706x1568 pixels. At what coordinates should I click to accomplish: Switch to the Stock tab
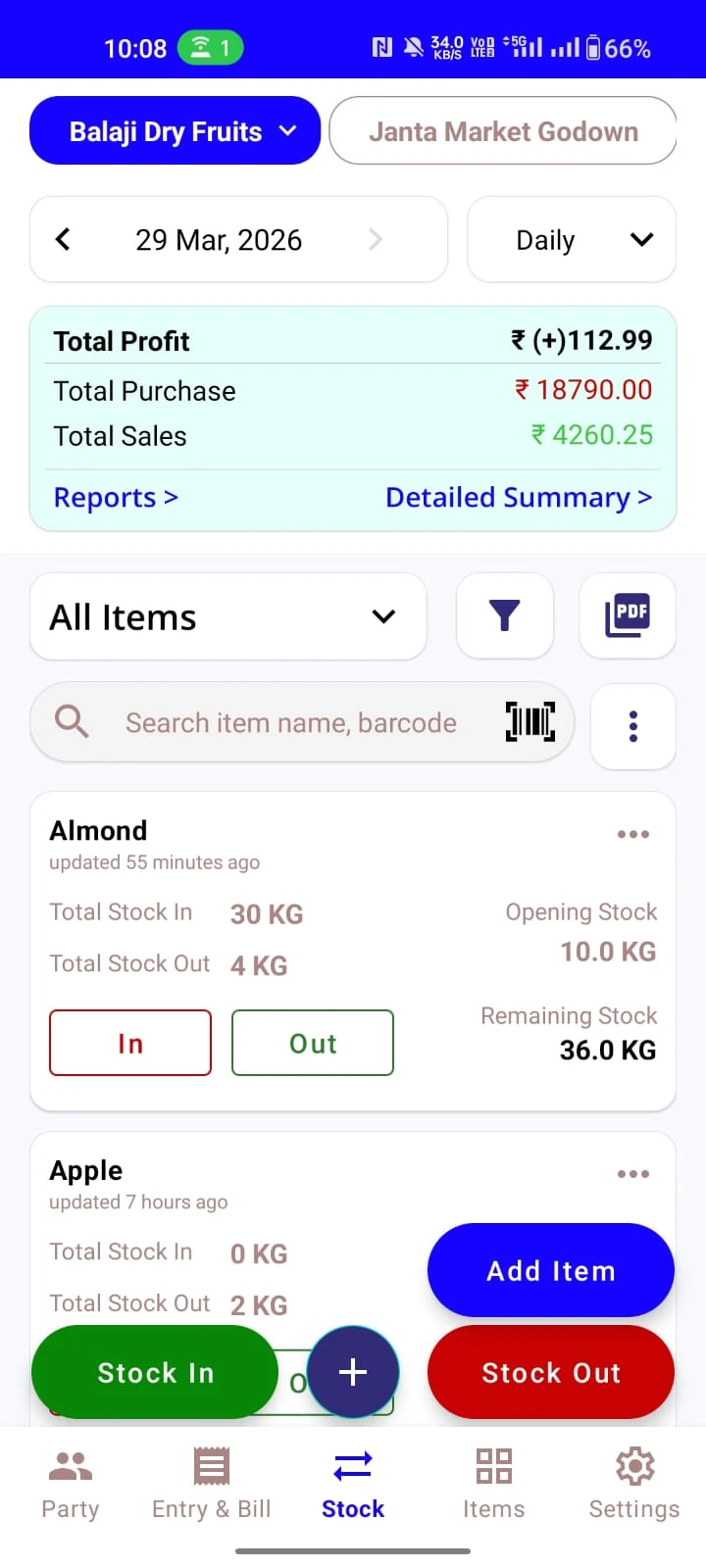(x=352, y=1485)
